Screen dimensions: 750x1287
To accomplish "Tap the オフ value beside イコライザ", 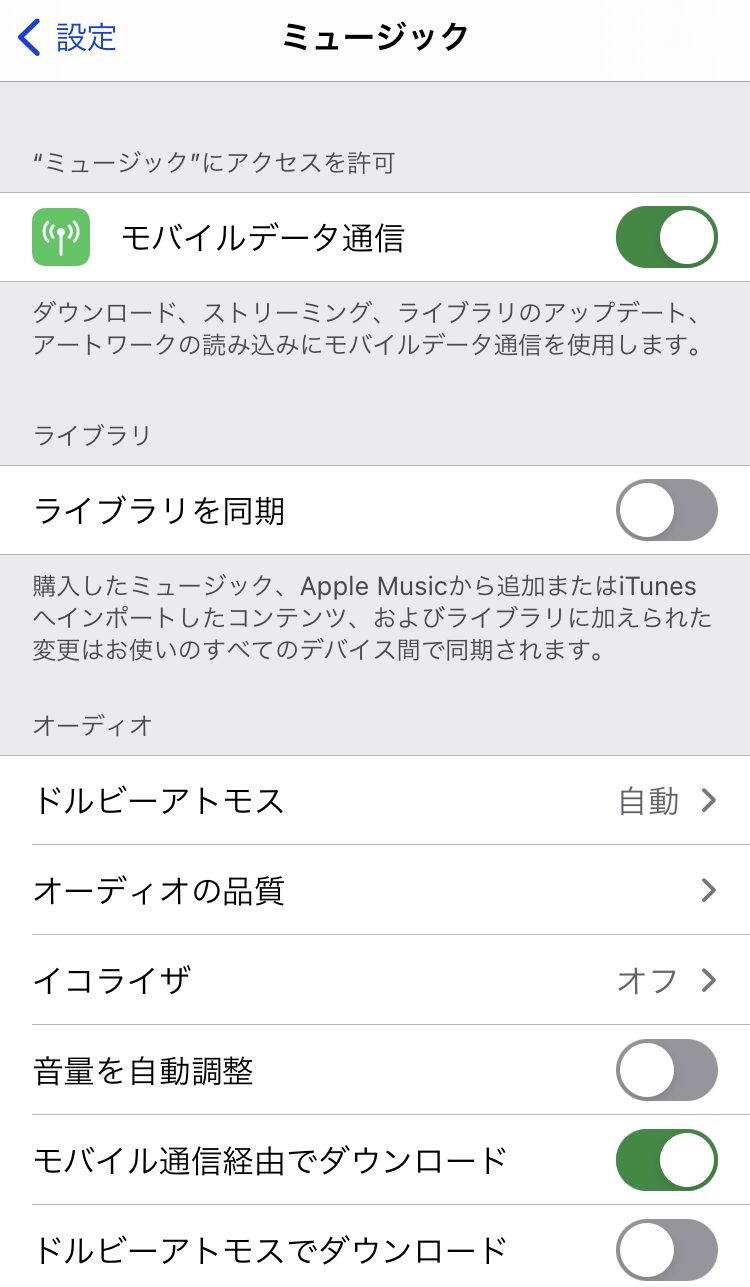I will (651, 981).
